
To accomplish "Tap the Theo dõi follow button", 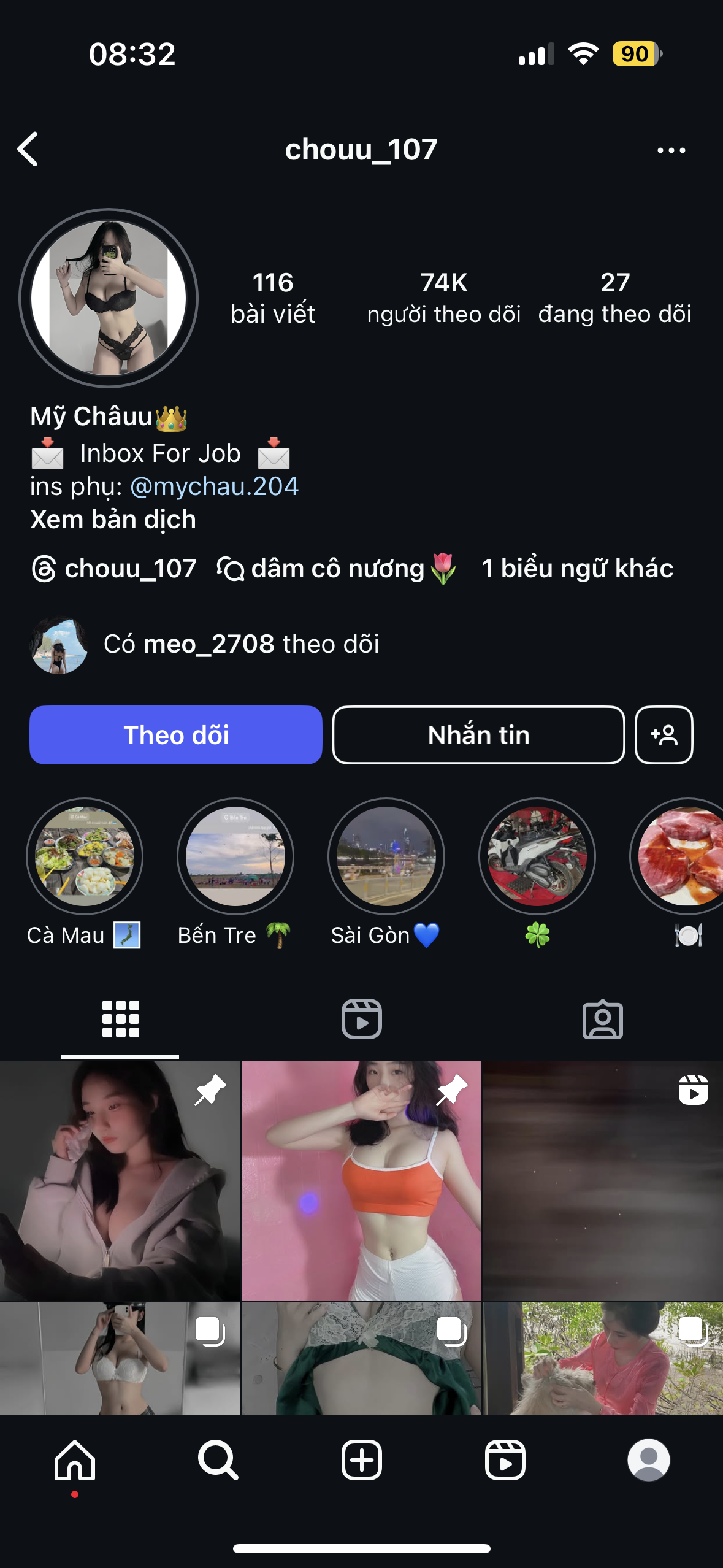I will coord(176,735).
